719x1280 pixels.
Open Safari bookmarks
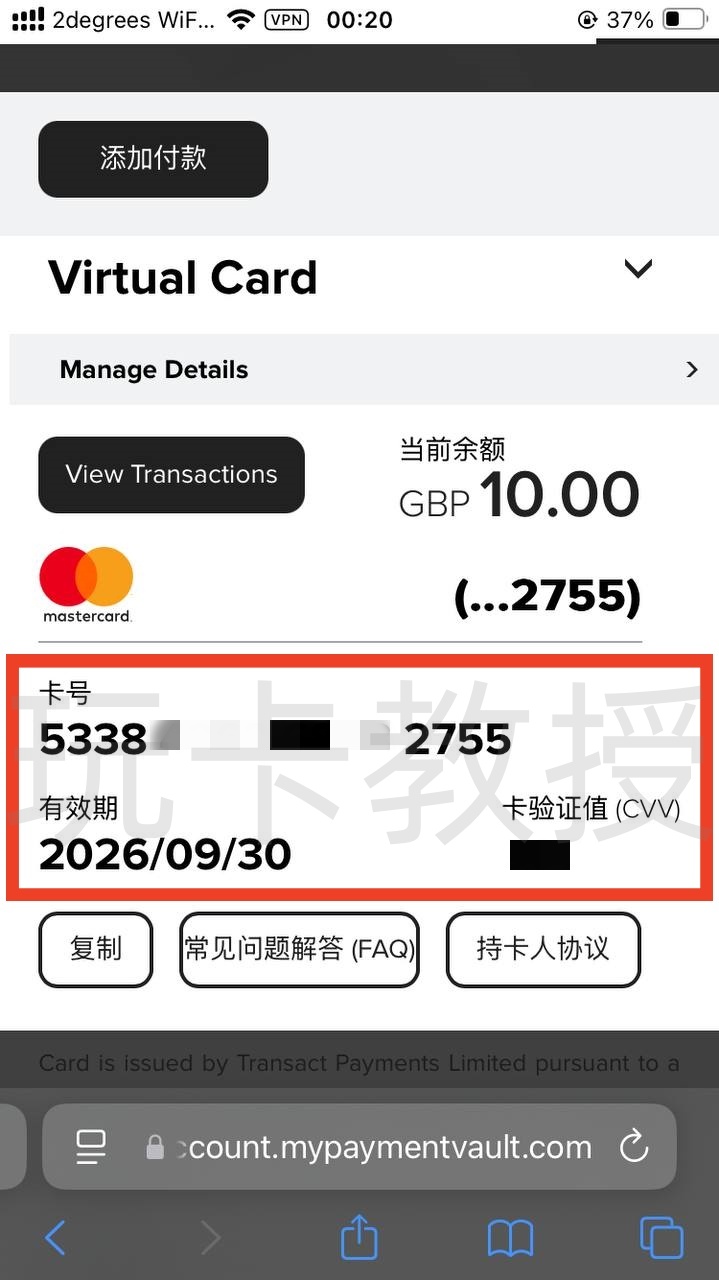[x=510, y=1238]
